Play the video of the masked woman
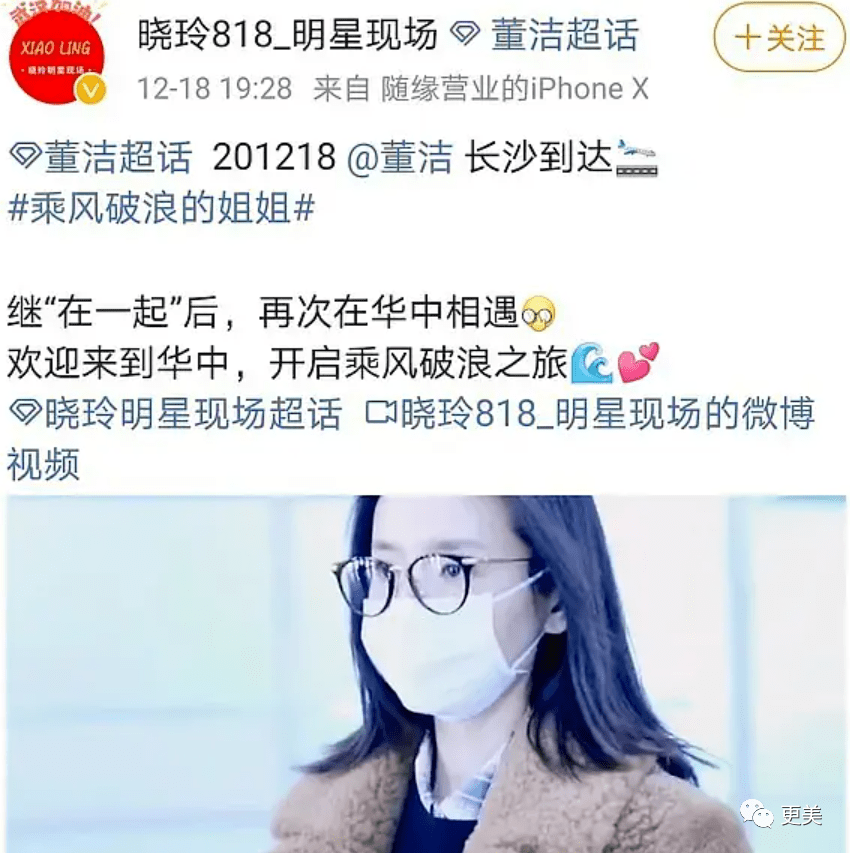The width and height of the screenshot is (850, 853). (x=425, y=675)
